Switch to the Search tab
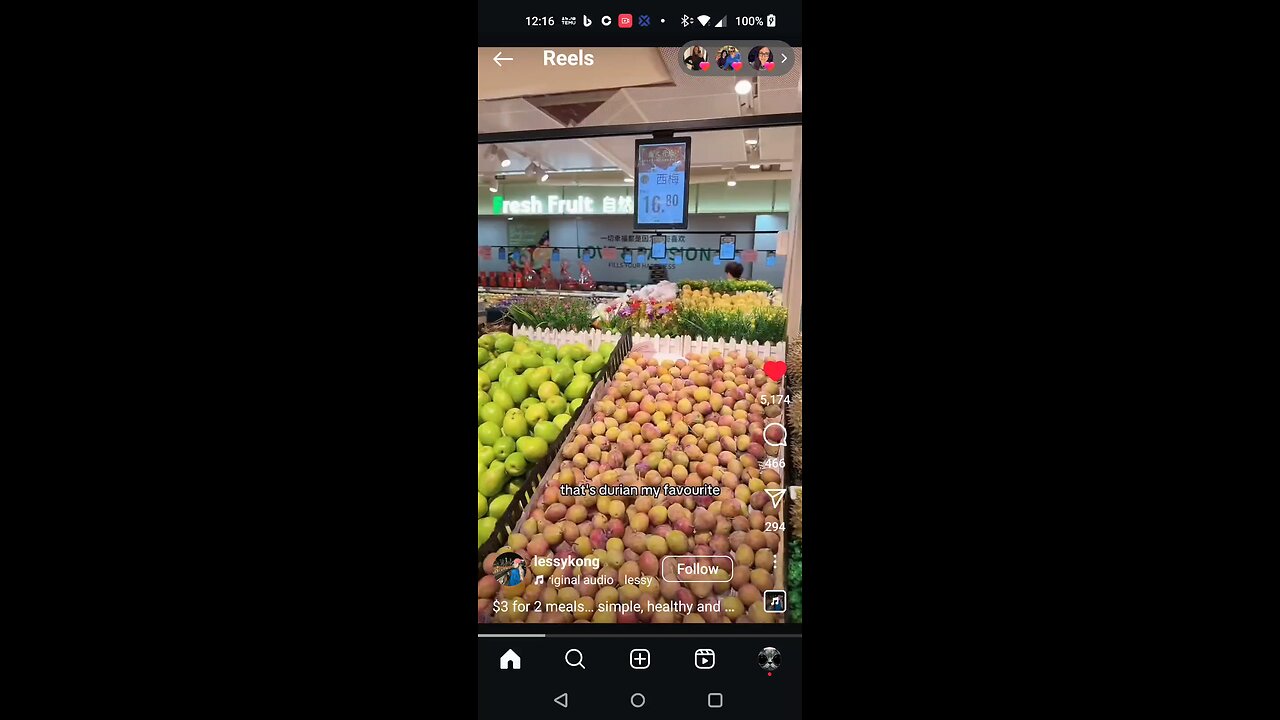This screenshot has height=720, width=1280. pyautogui.click(x=575, y=659)
